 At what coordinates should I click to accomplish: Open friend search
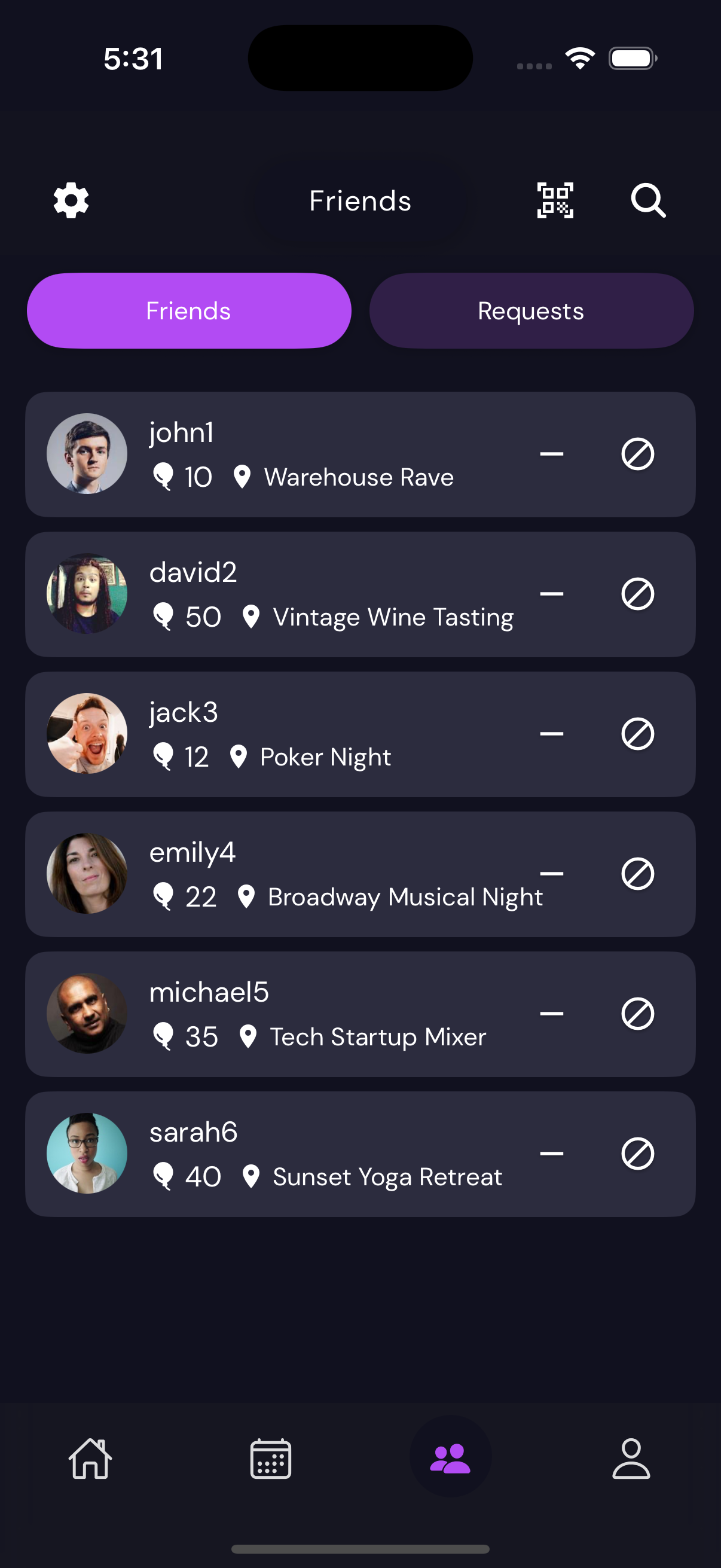click(648, 200)
